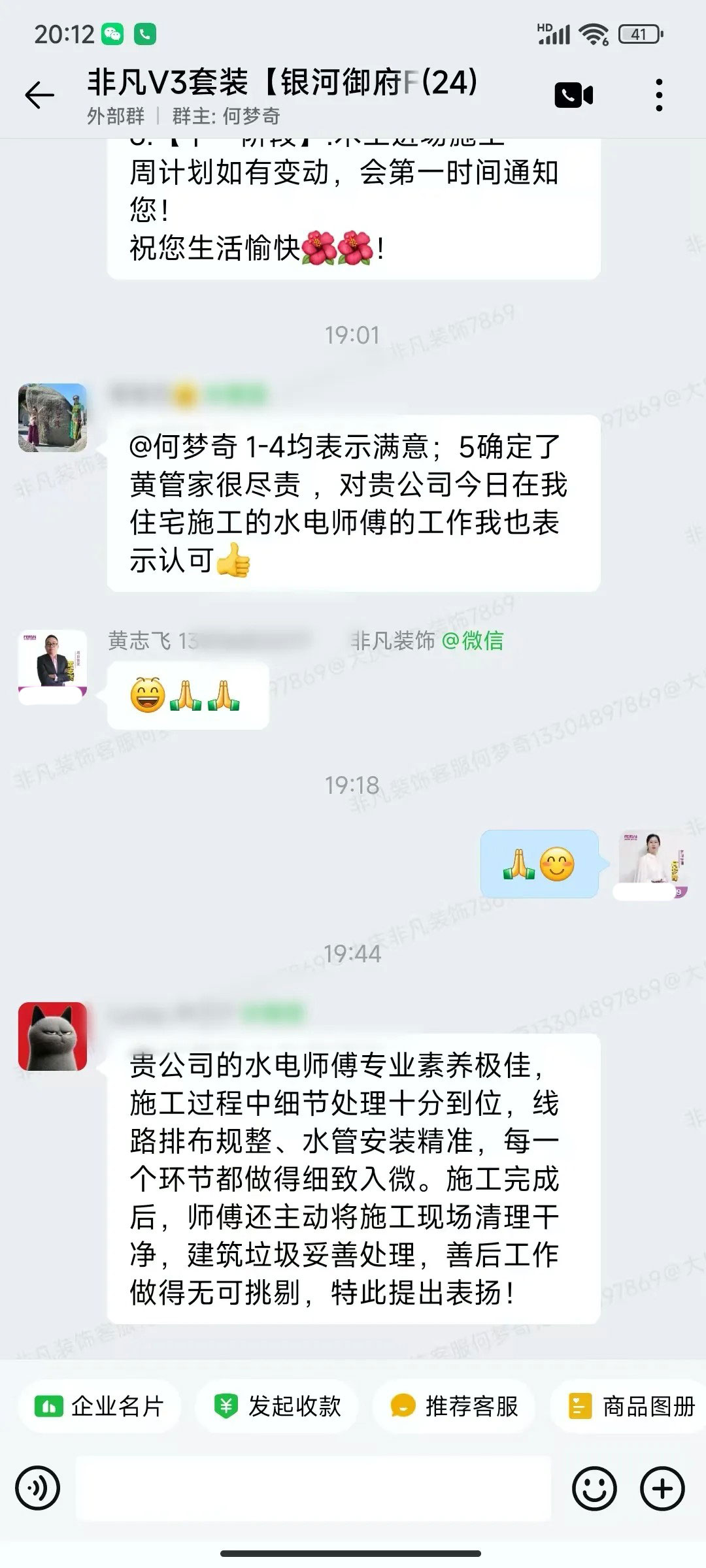Open the emoji picker
This screenshot has height=1568, width=706.
pos(594,1488)
